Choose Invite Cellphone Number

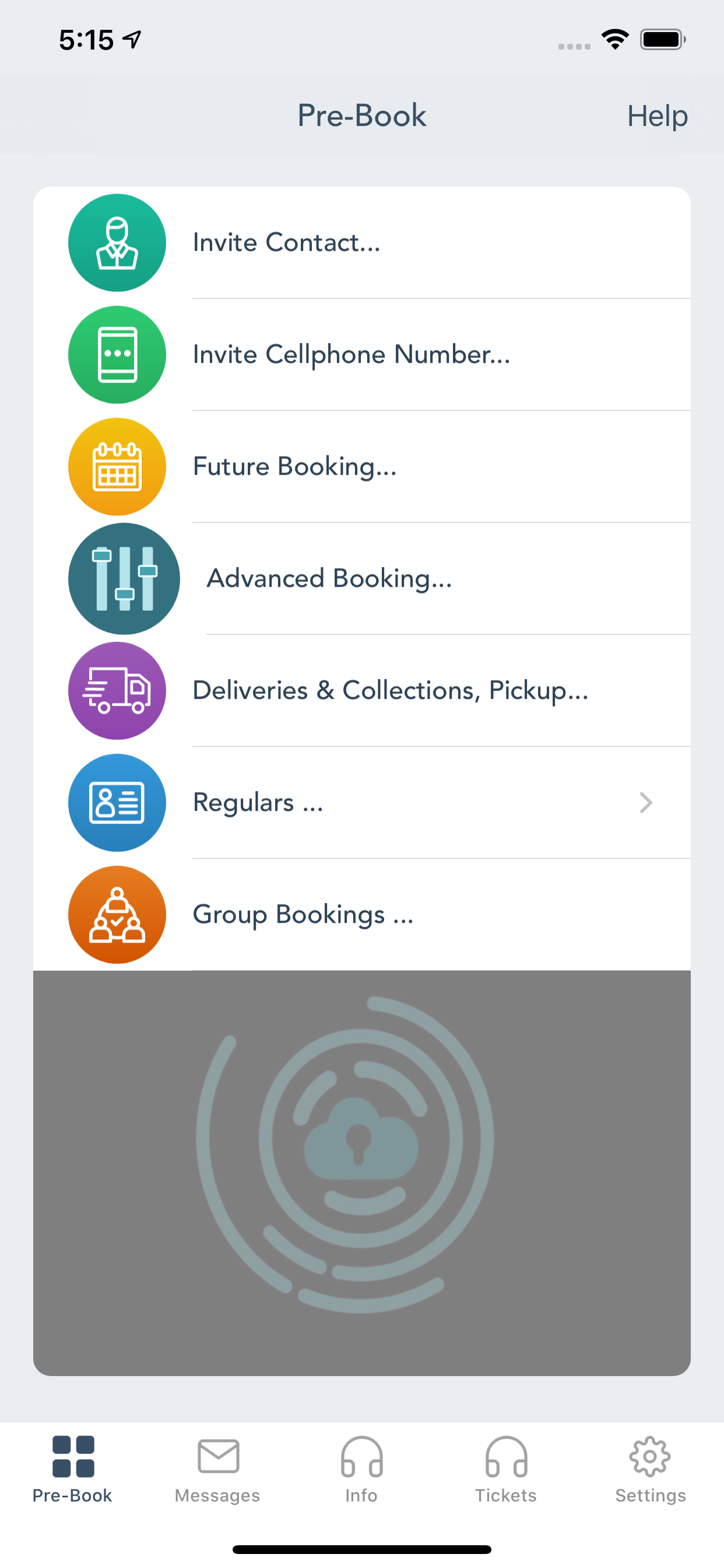pos(361,355)
